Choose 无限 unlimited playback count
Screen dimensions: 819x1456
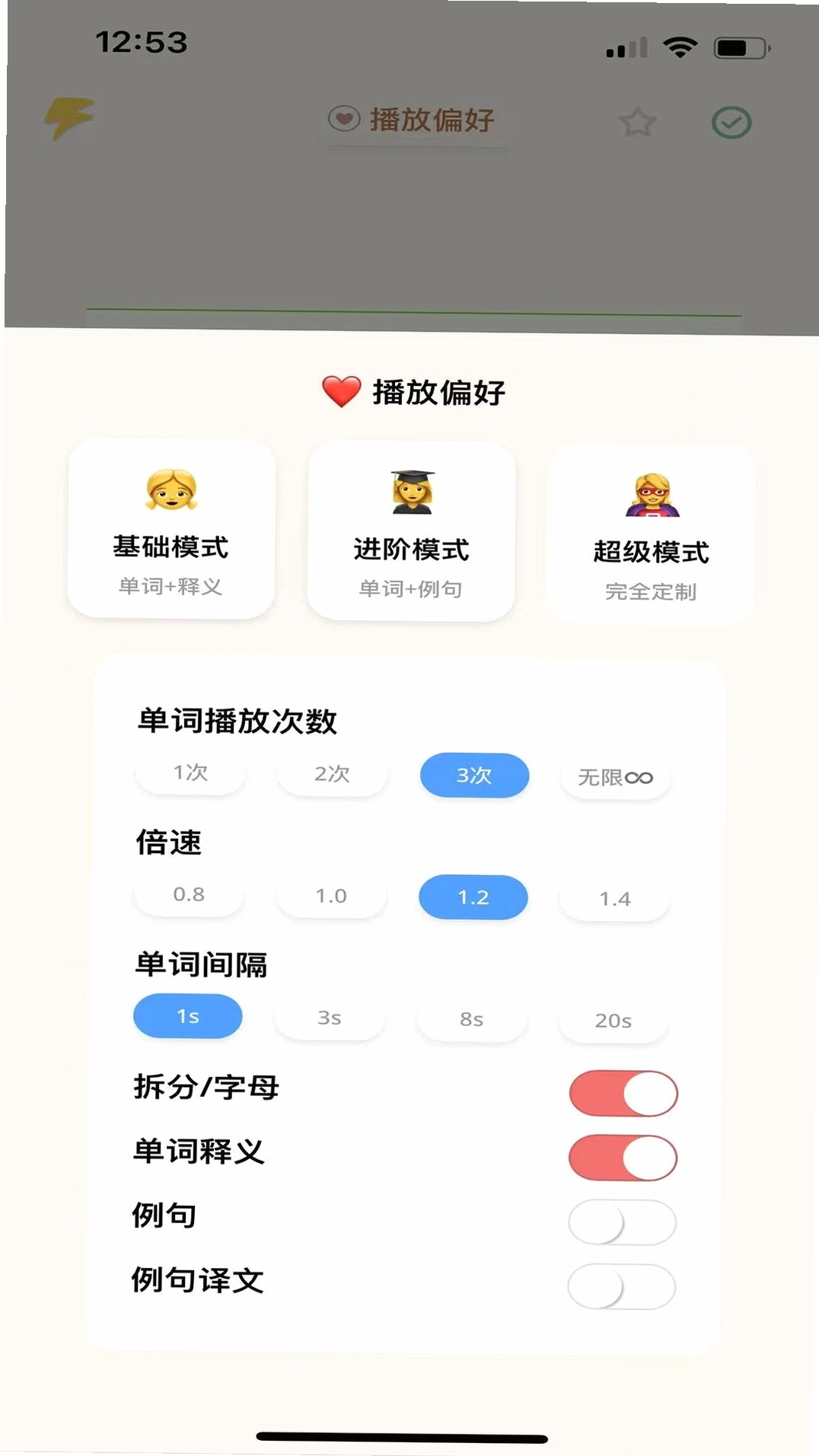click(615, 777)
